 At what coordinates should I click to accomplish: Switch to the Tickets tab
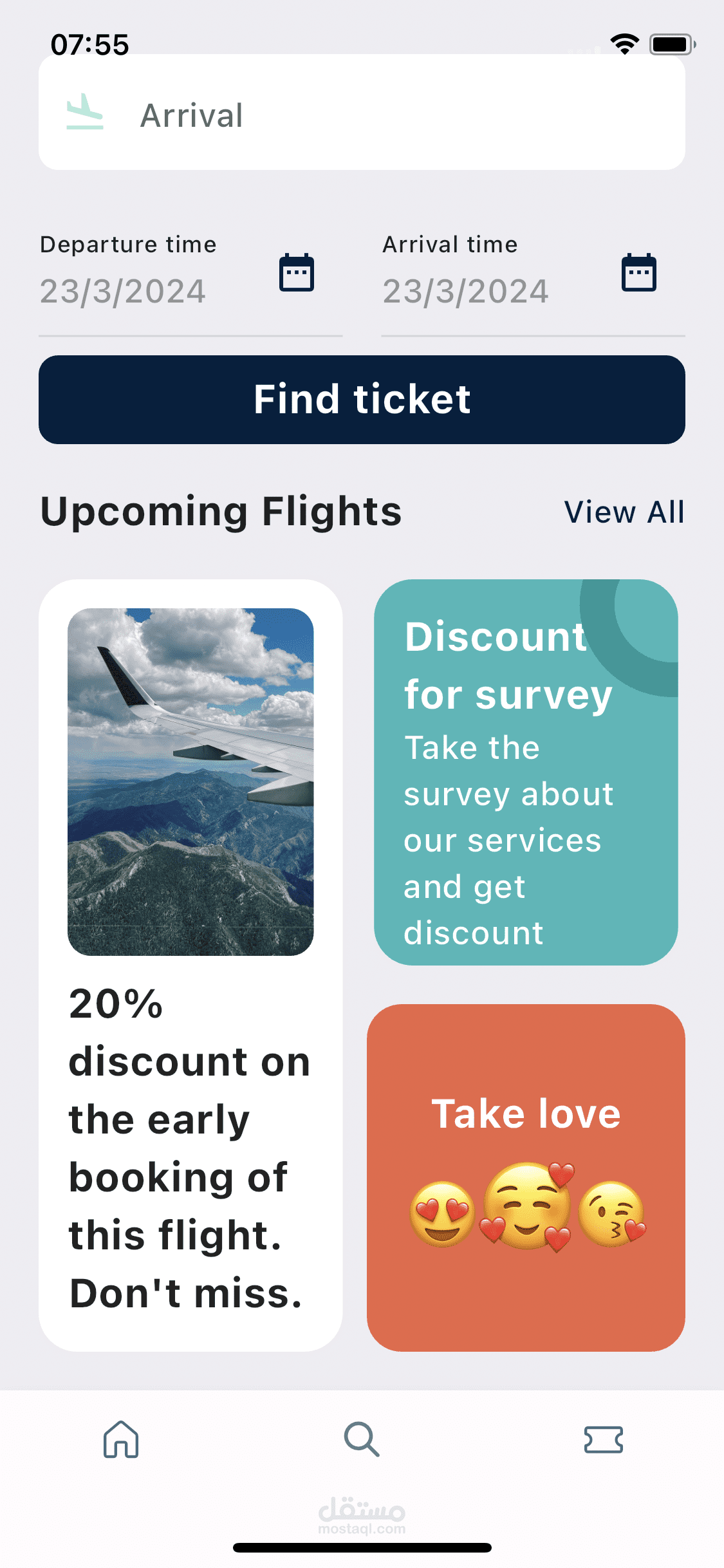(x=603, y=1439)
